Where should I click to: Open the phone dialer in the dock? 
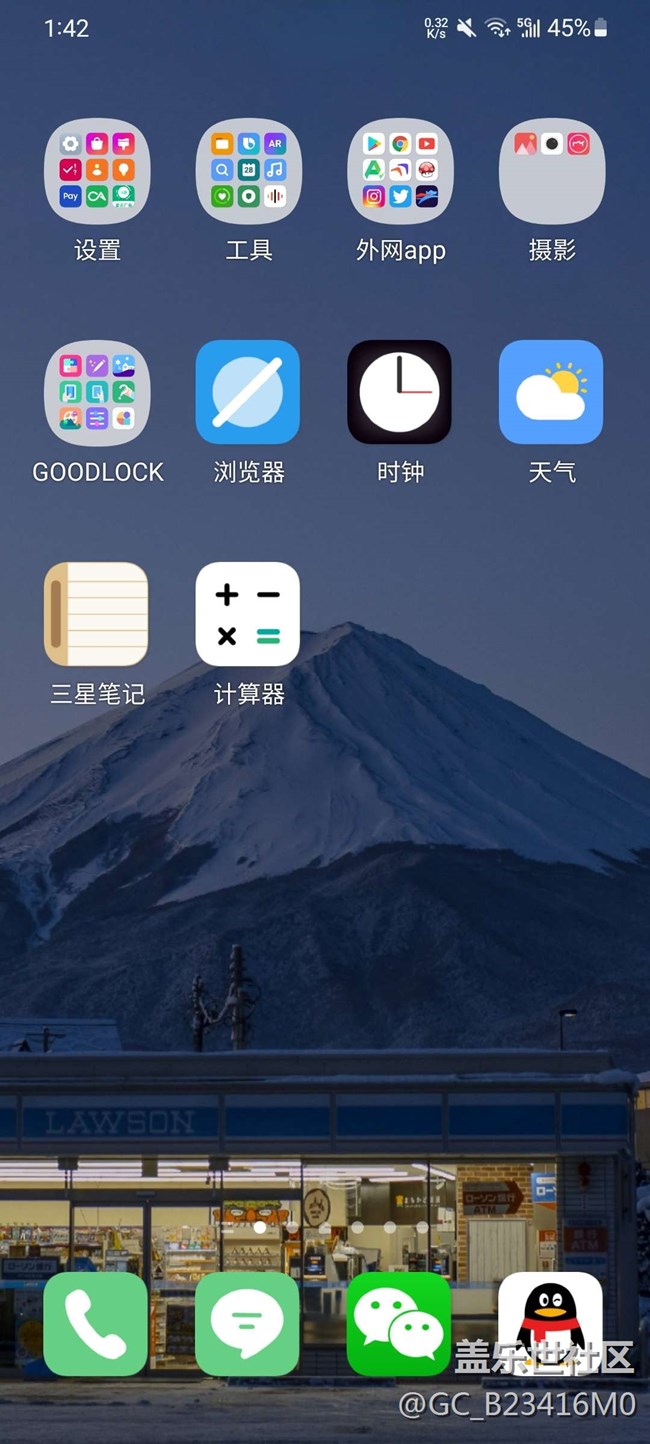(97, 1324)
